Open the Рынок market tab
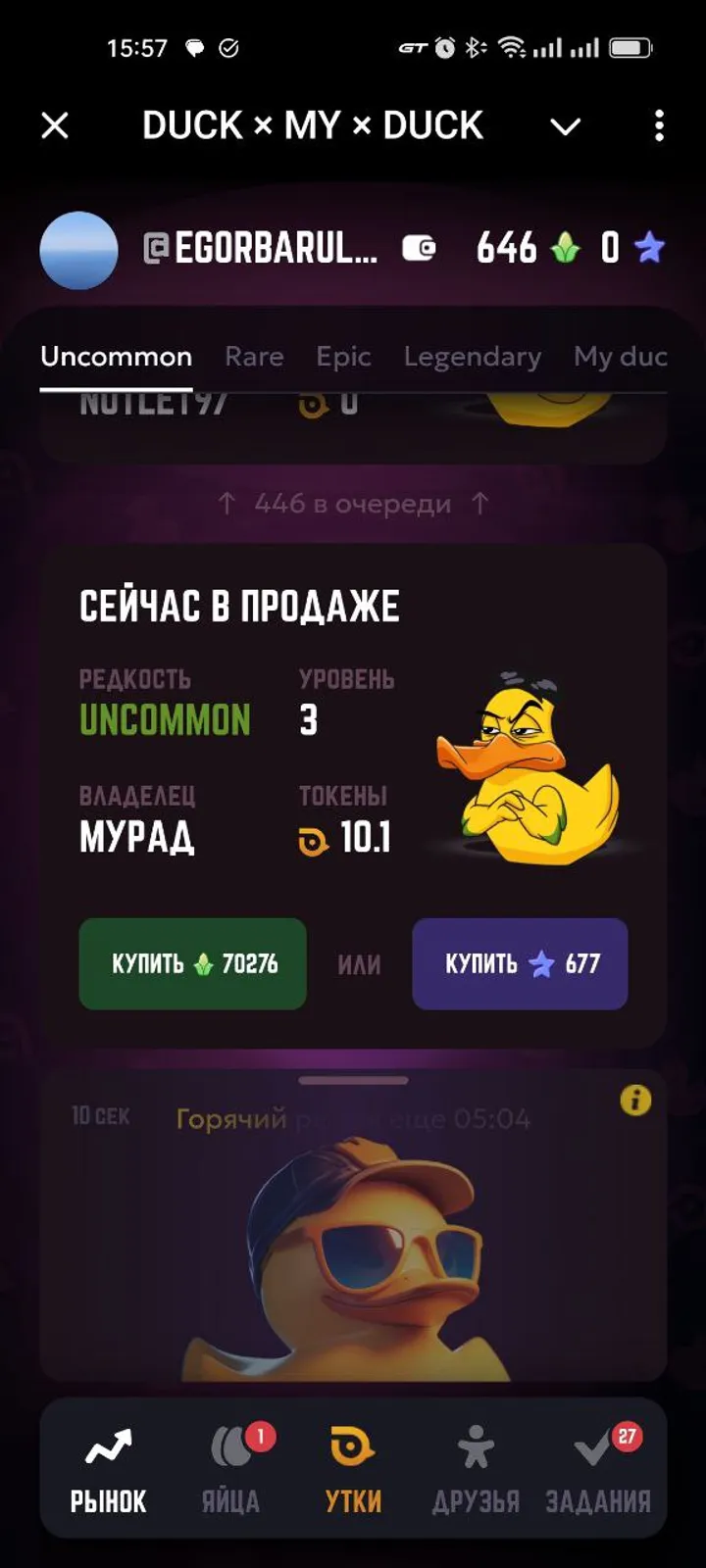 pyautogui.click(x=108, y=1469)
